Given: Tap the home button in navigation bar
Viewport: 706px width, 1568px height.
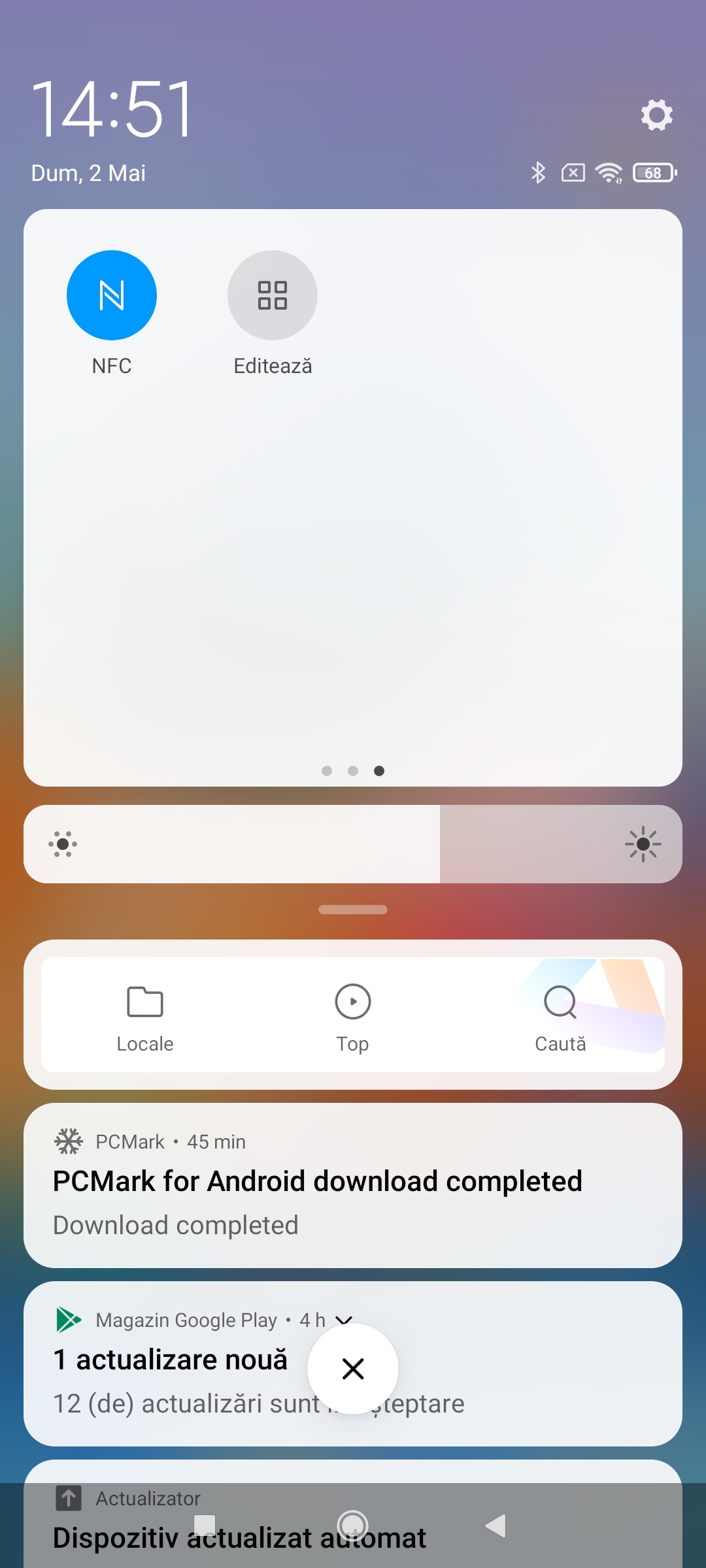Looking at the screenshot, I should pos(353,1526).
